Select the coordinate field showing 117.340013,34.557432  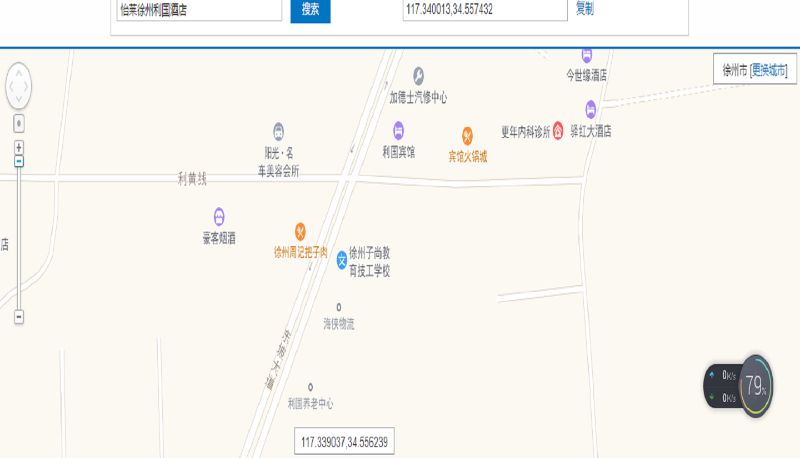click(485, 10)
